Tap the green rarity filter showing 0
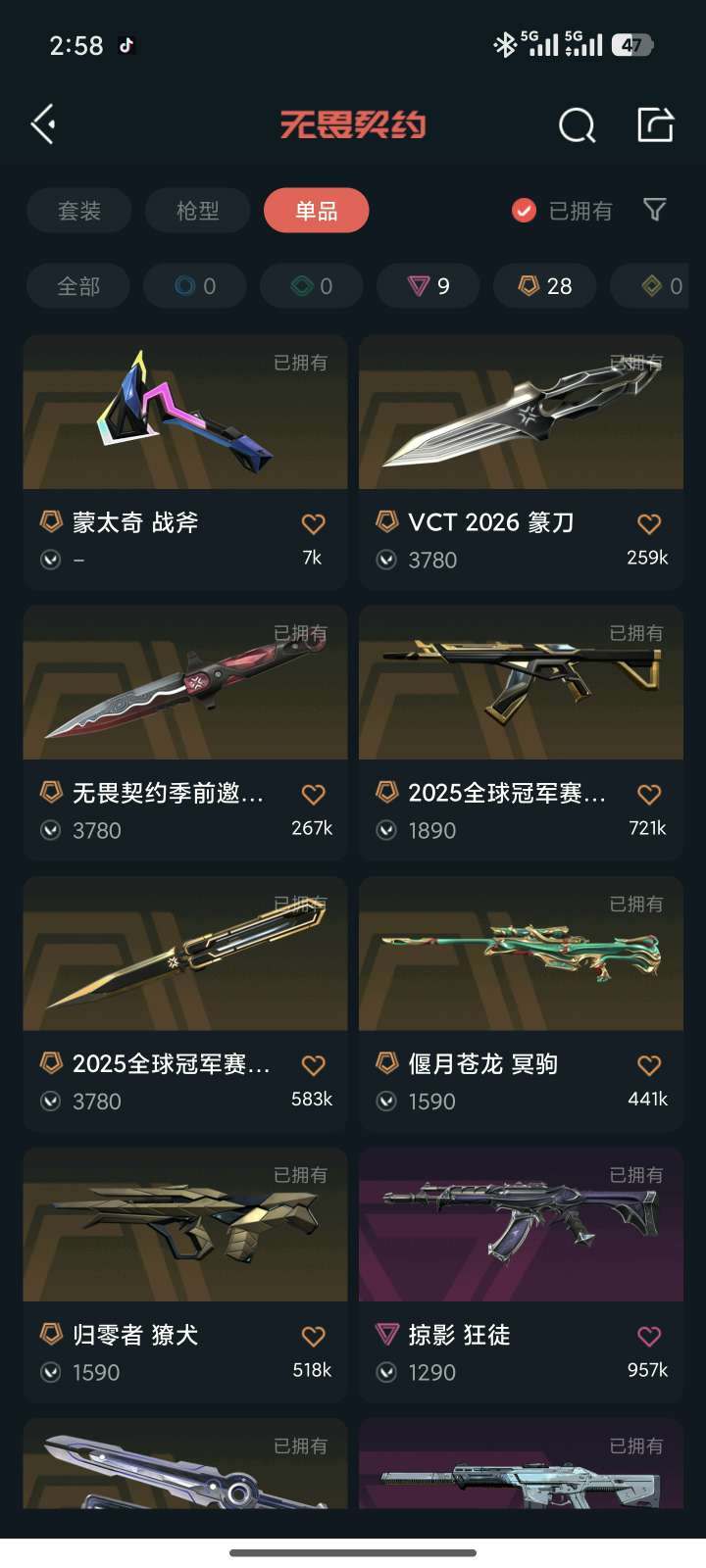 [311, 286]
